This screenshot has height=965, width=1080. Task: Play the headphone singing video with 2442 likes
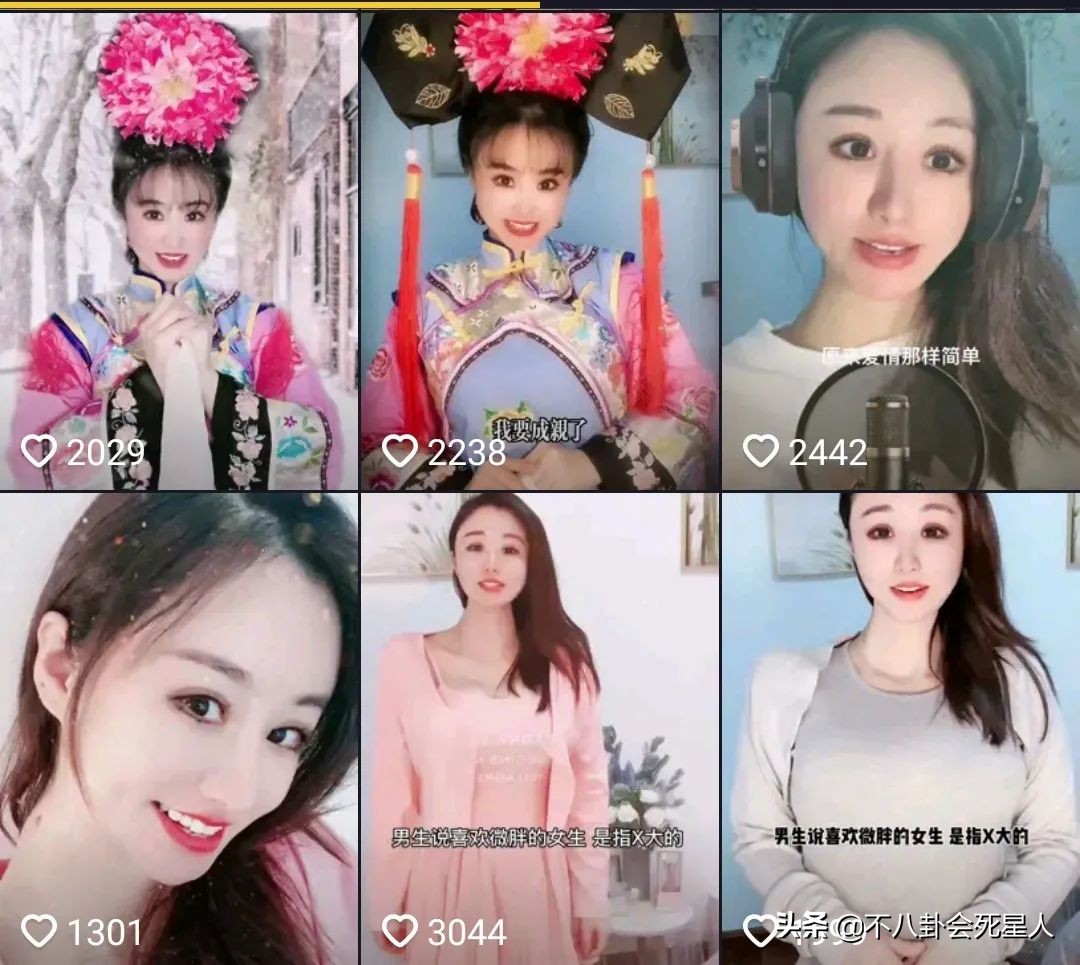[900, 250]
